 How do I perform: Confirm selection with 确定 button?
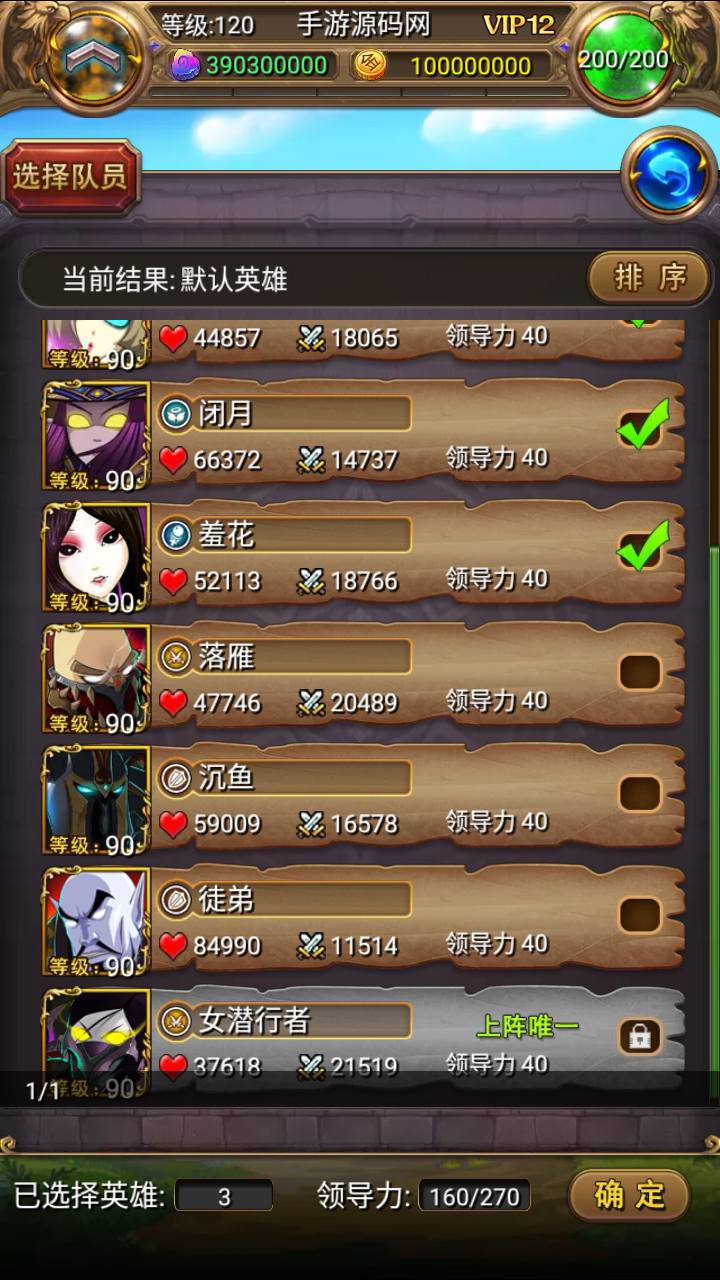pos(629,1194)
